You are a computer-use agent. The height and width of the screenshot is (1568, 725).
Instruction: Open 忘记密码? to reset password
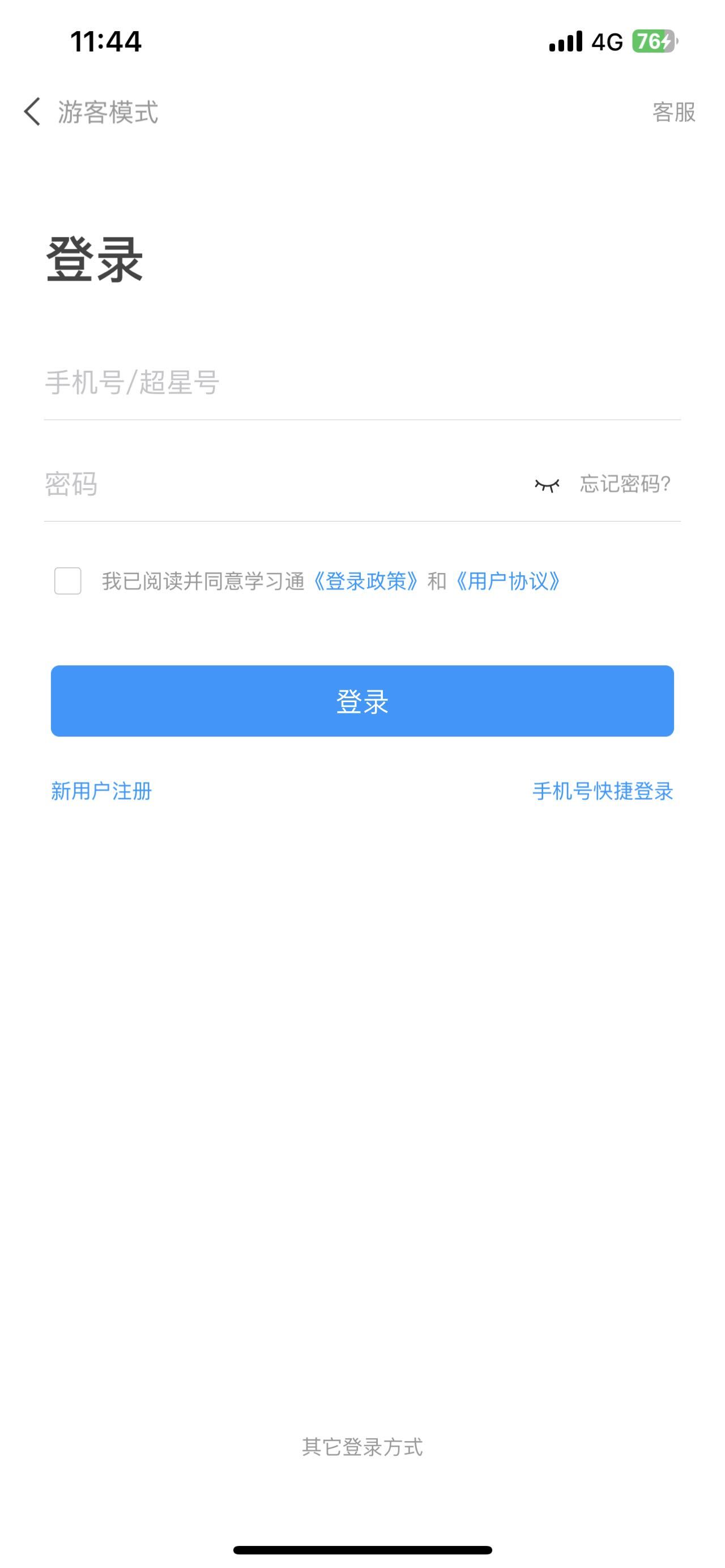coord(625,484)
